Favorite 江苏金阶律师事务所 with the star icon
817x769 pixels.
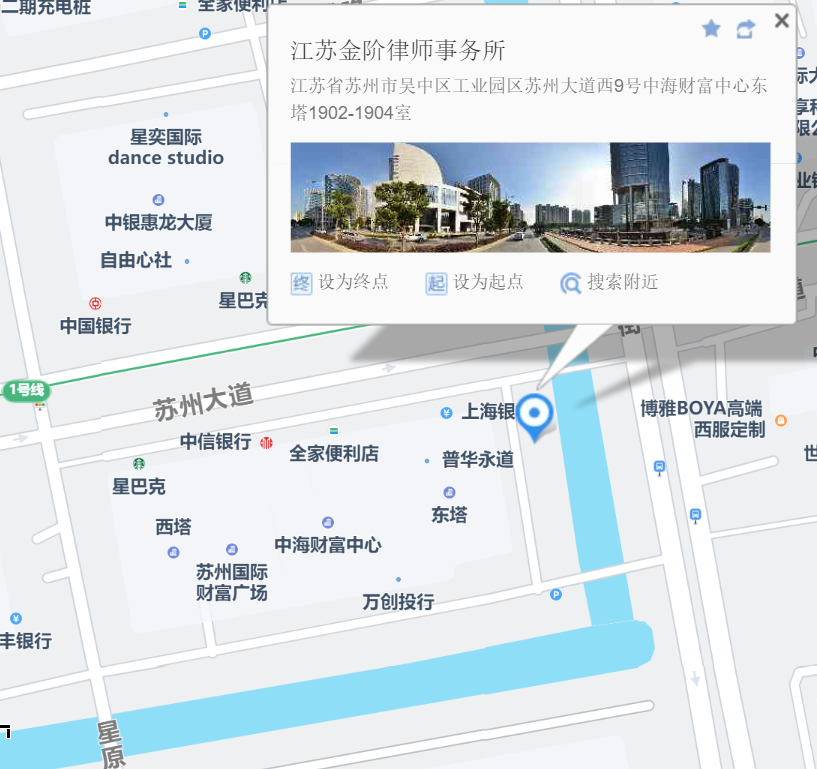click(711, 29)
